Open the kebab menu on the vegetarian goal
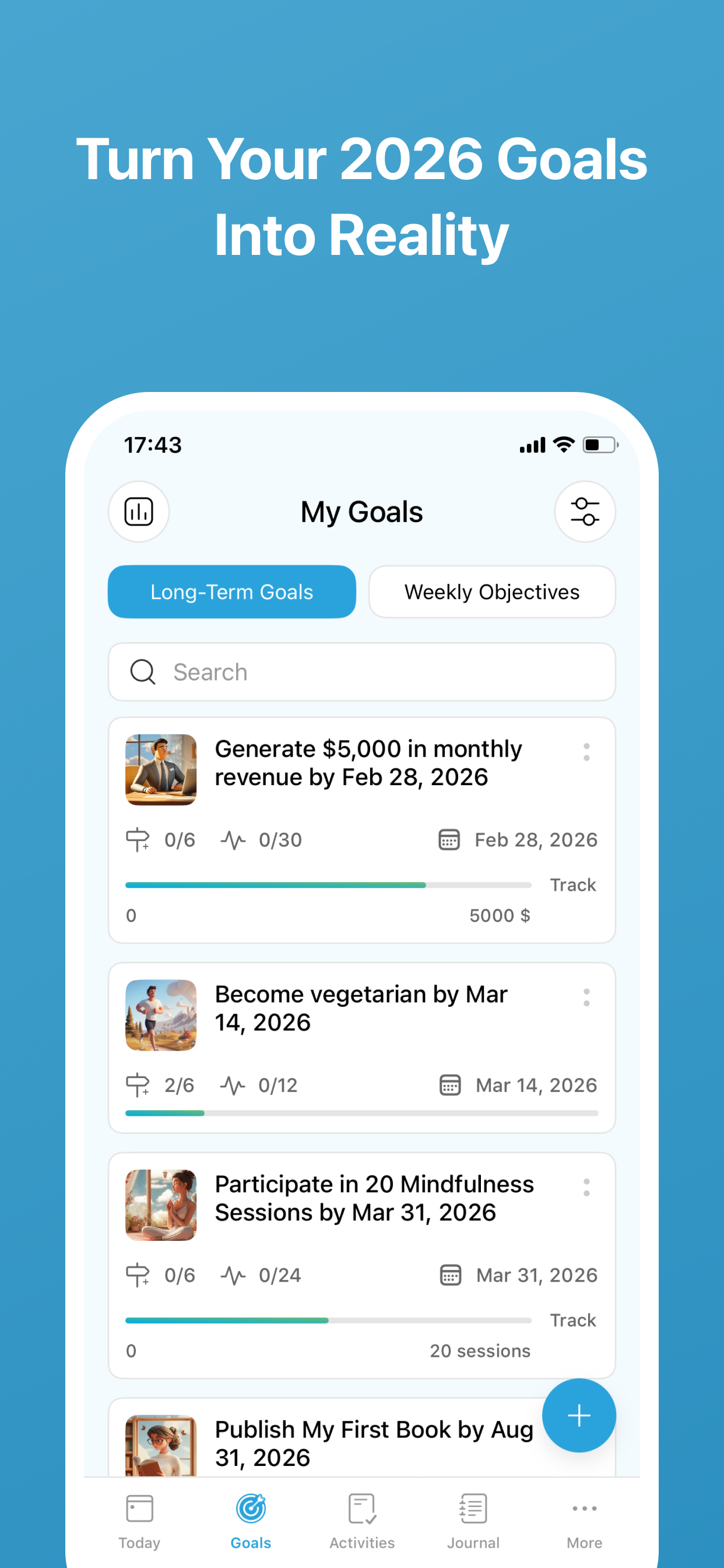This screenshot has width=724, height=1568. [586, 996]
